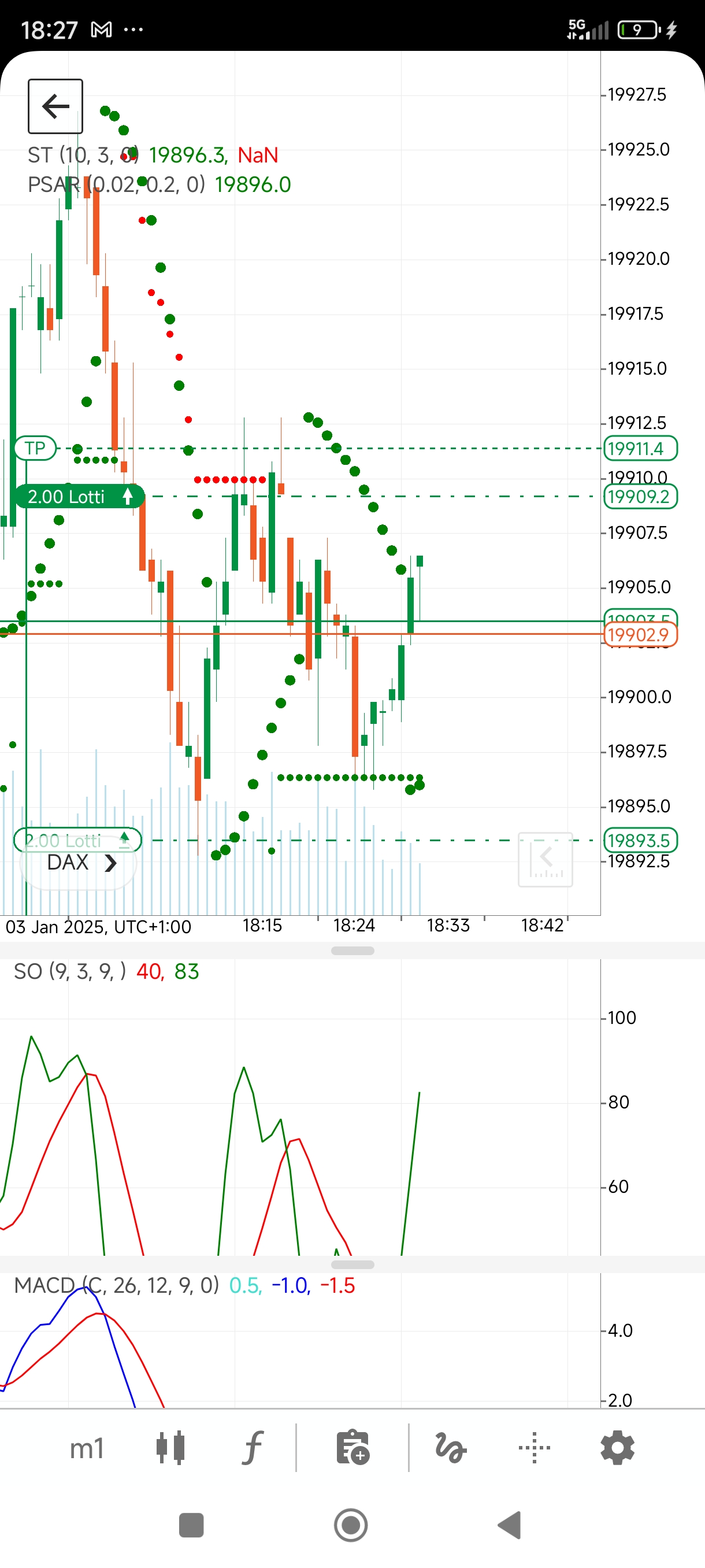
Task: Tap the system back triangle
Action: 510,1525
